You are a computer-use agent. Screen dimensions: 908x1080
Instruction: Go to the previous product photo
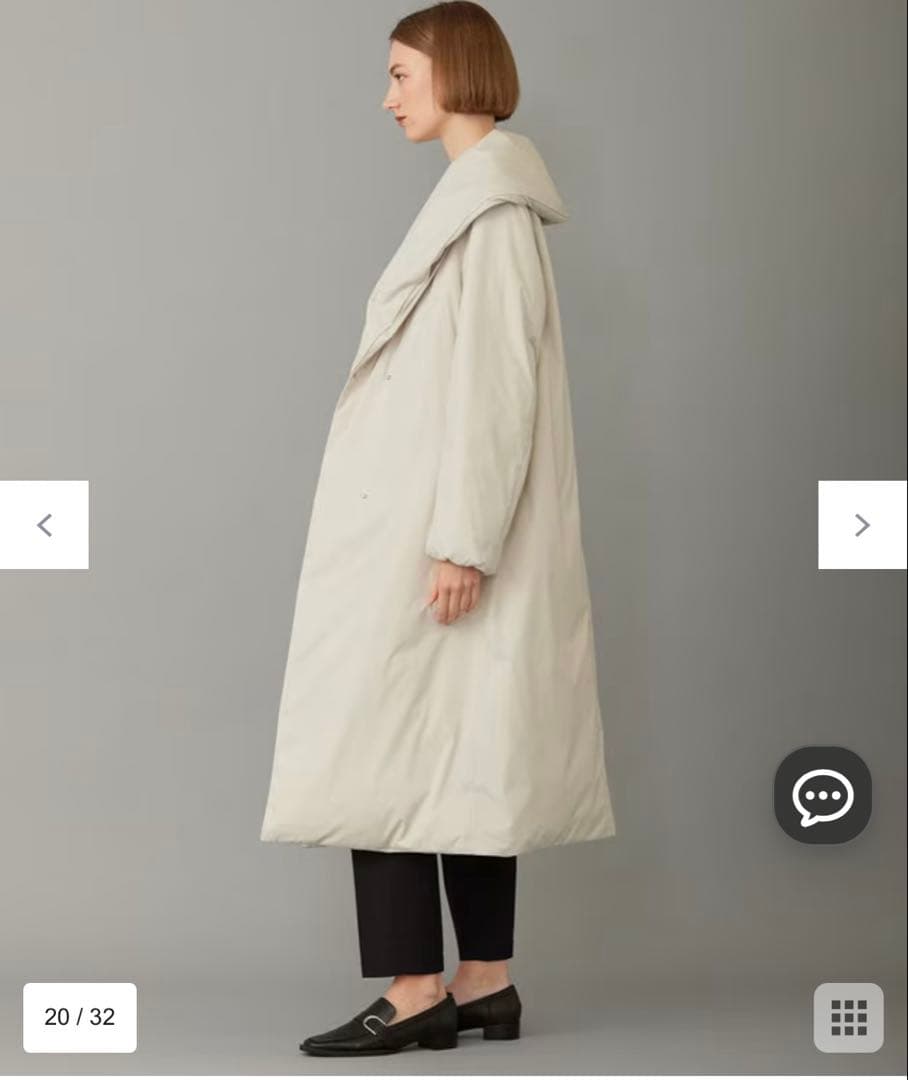(x=44, y=525)
